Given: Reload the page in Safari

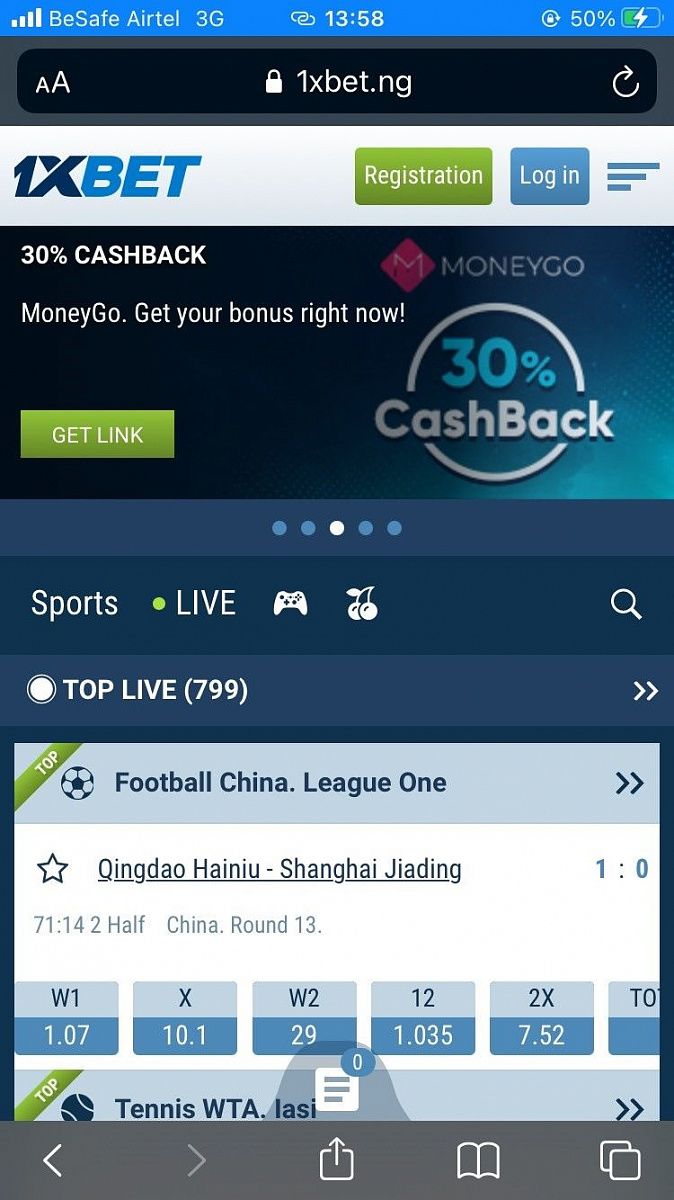Looking at the screenshot, I should coord(625,82).
